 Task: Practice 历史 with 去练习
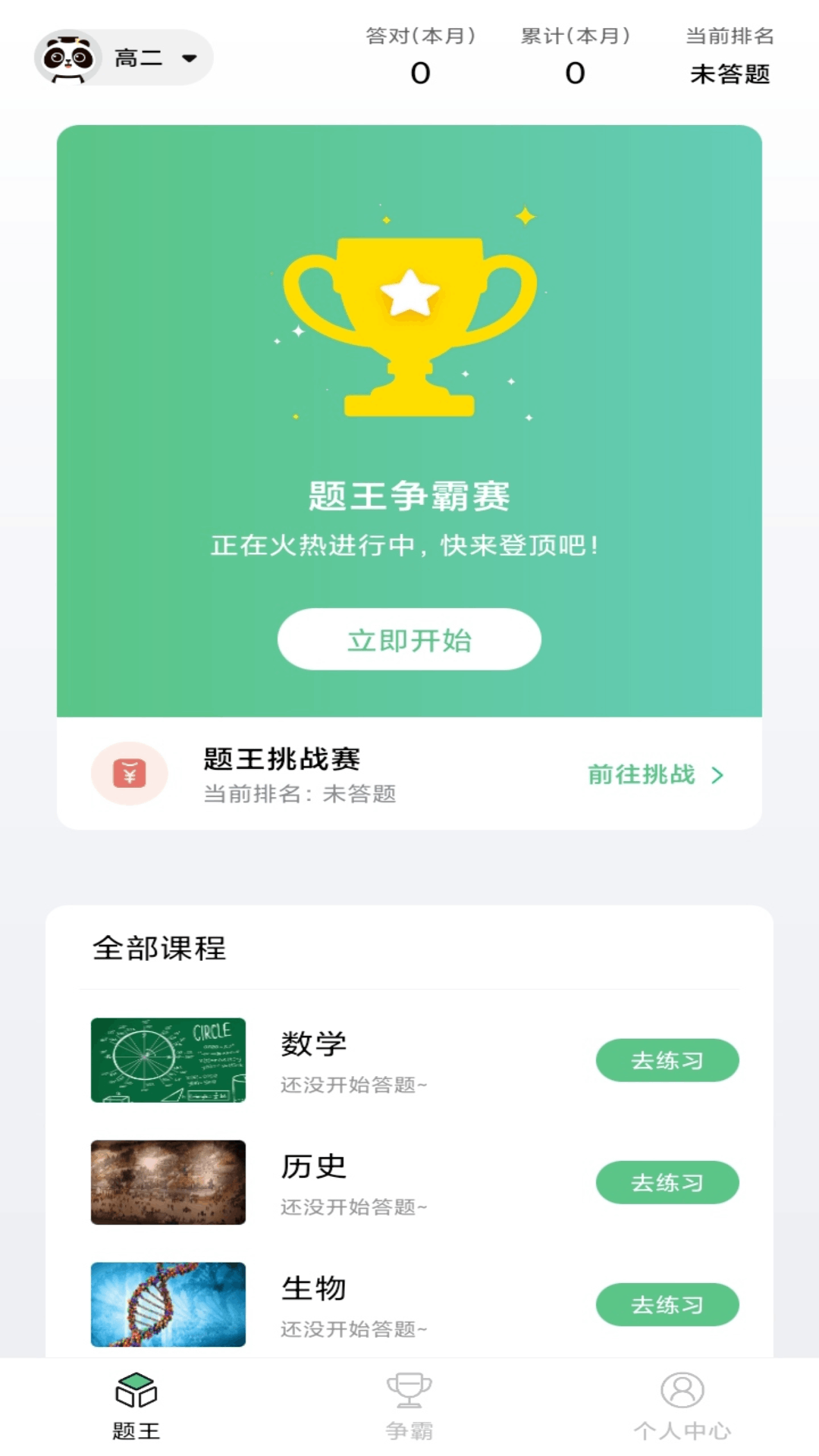[667, 1182]
